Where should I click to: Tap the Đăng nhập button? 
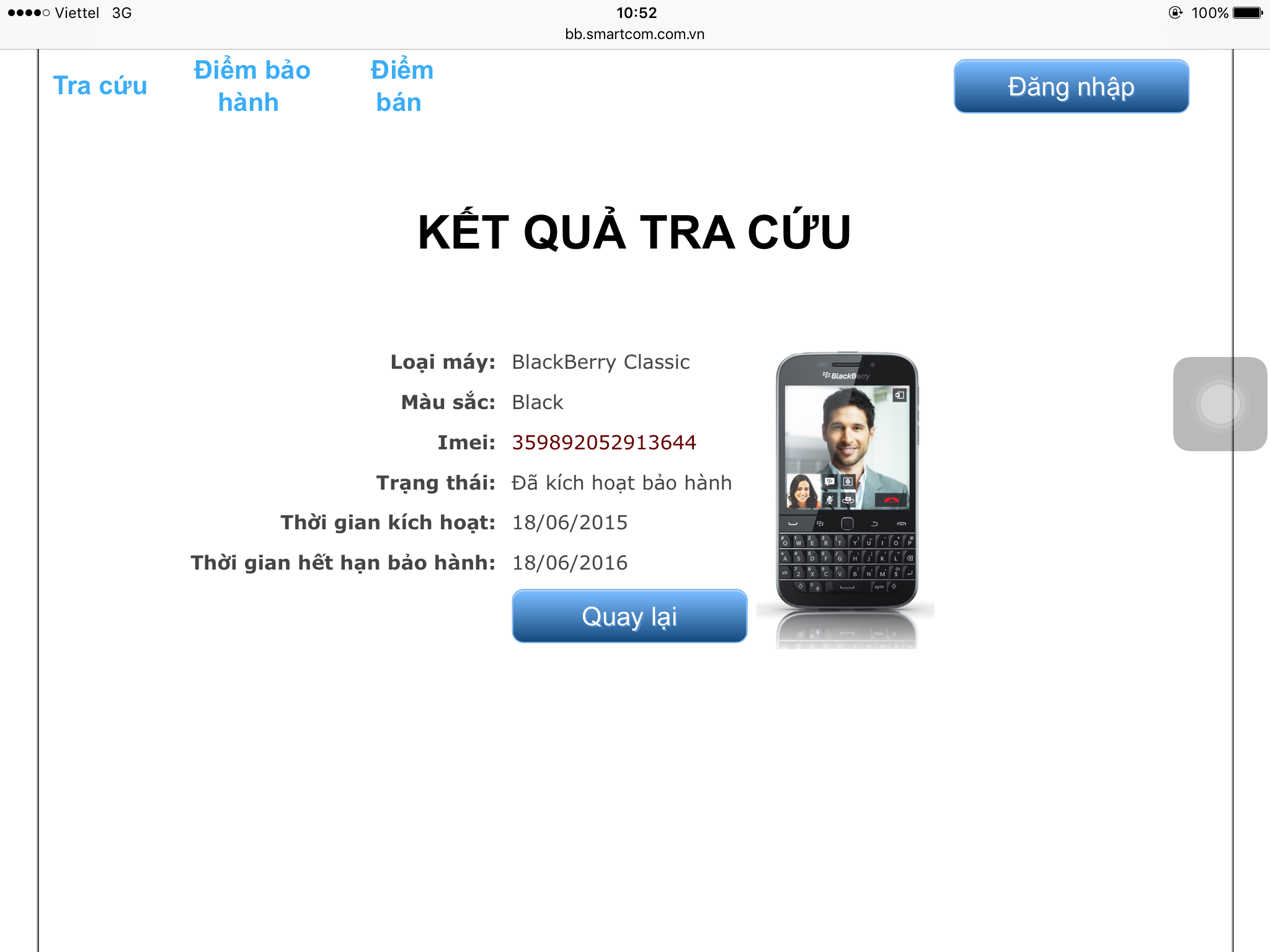pos(1071,87)
